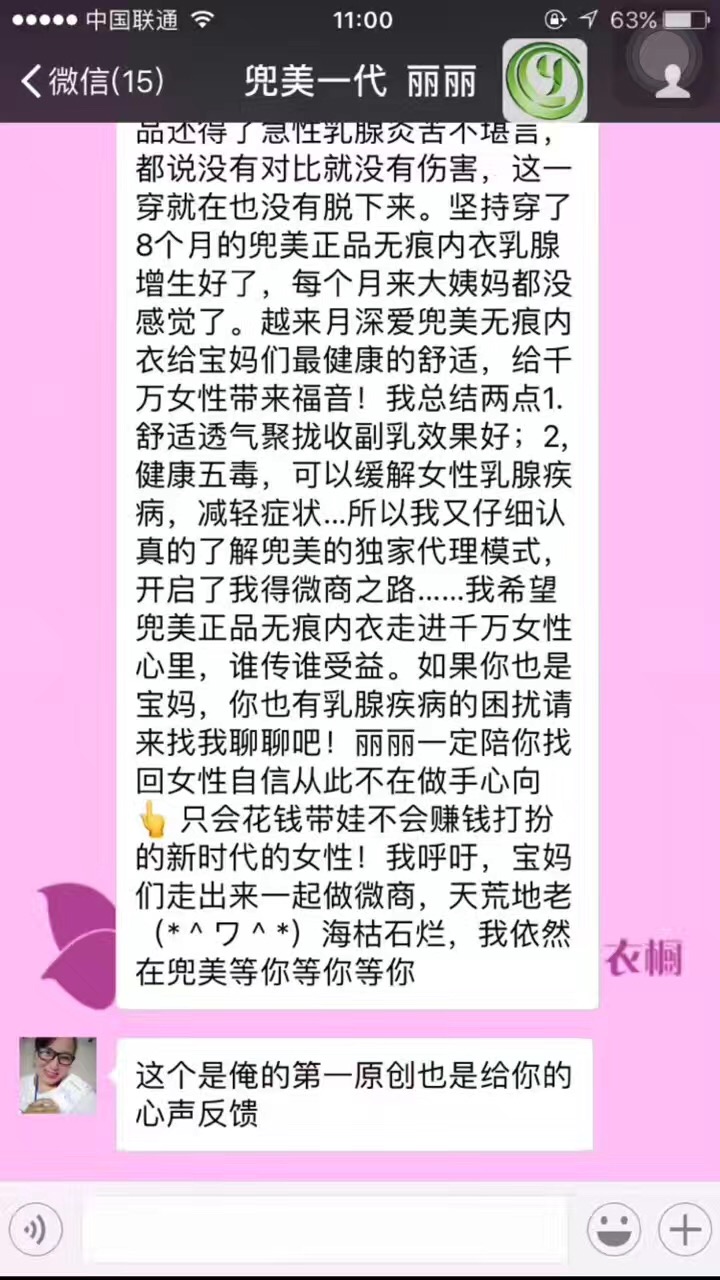
Task: Tap the sender's avatar beside 心声反馈 message
Action: [58, 1075]
